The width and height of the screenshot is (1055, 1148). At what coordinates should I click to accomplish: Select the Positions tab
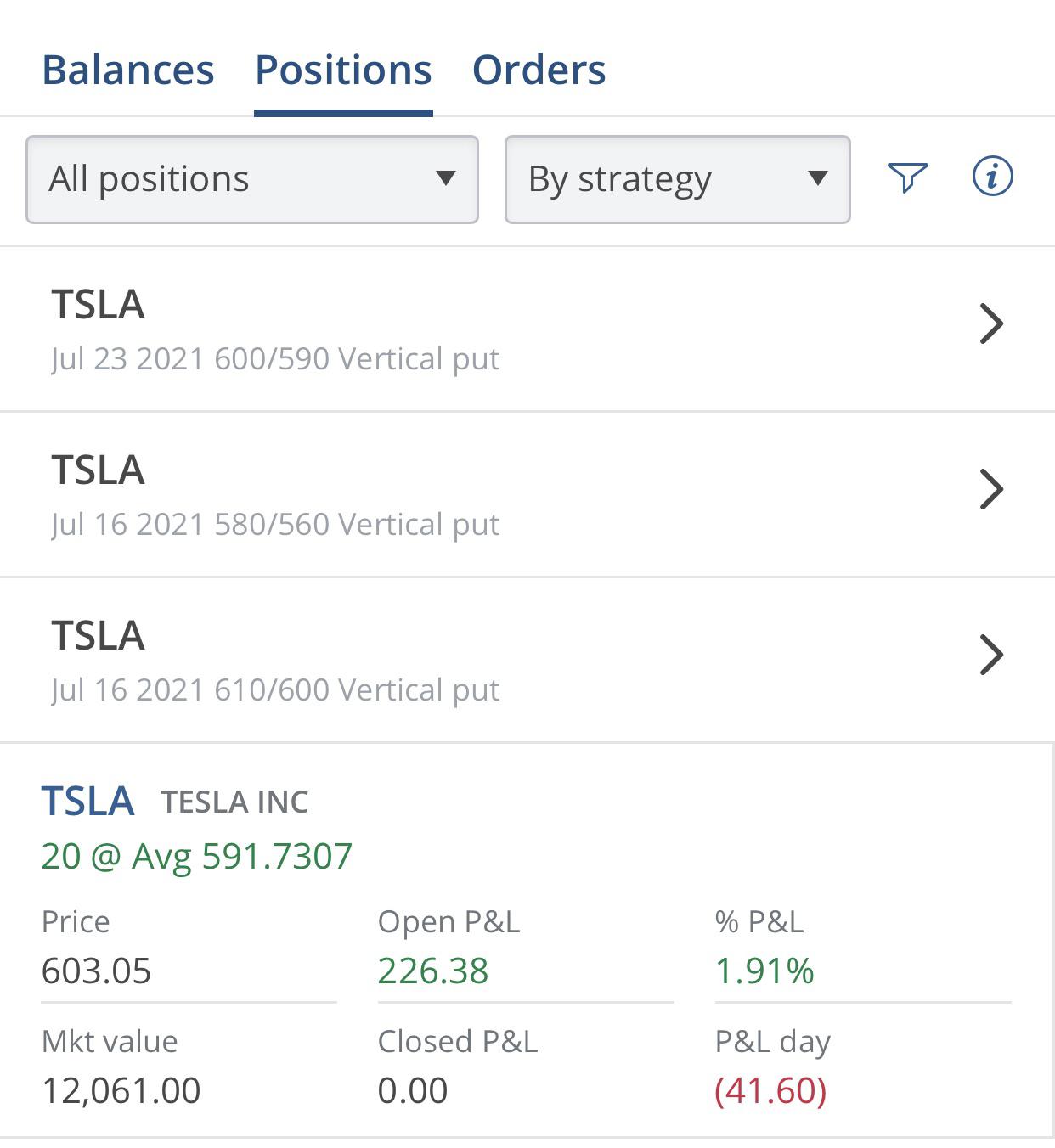343,70
